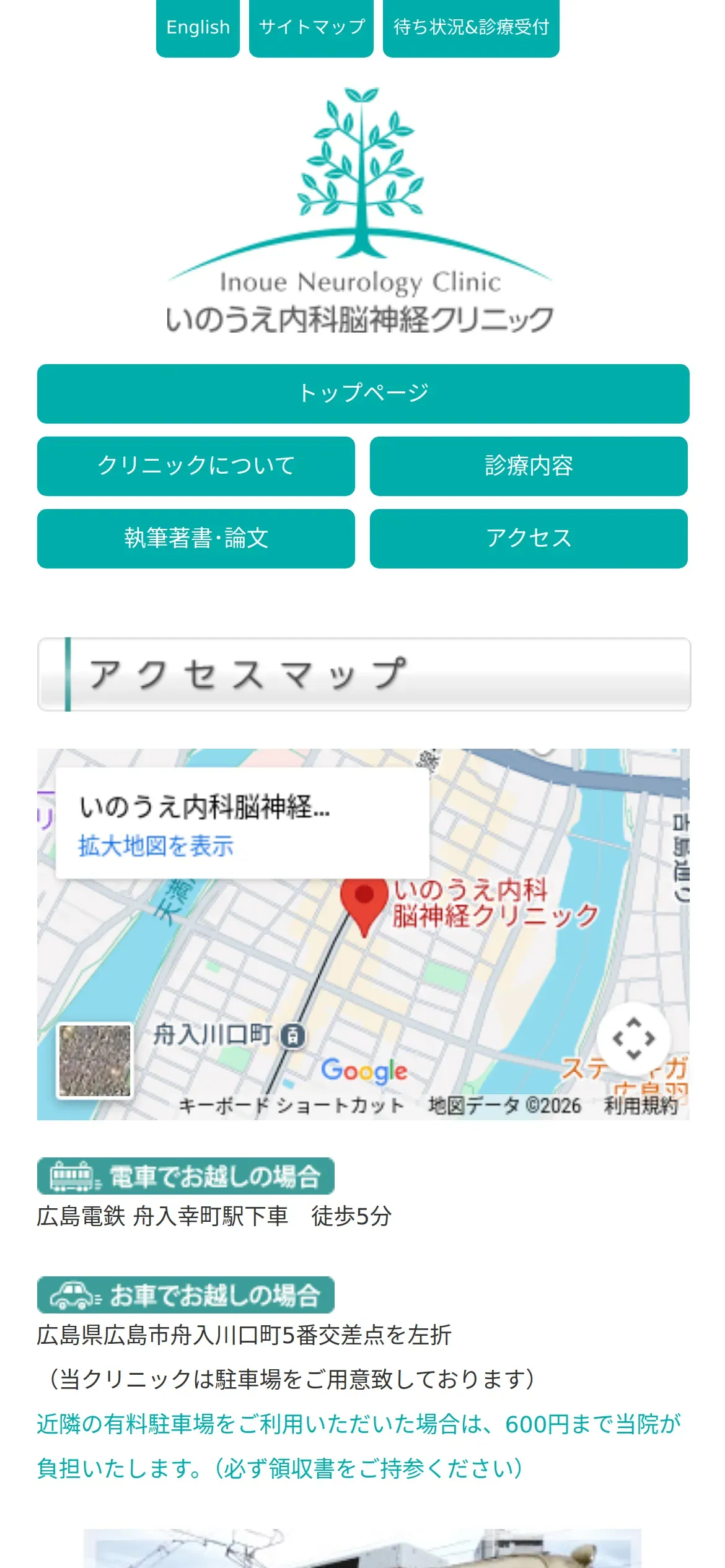The height and width of the screenshot is (1568, 725).
Task: Open キーボード ショートカット on map
Action: (291, 1105)
